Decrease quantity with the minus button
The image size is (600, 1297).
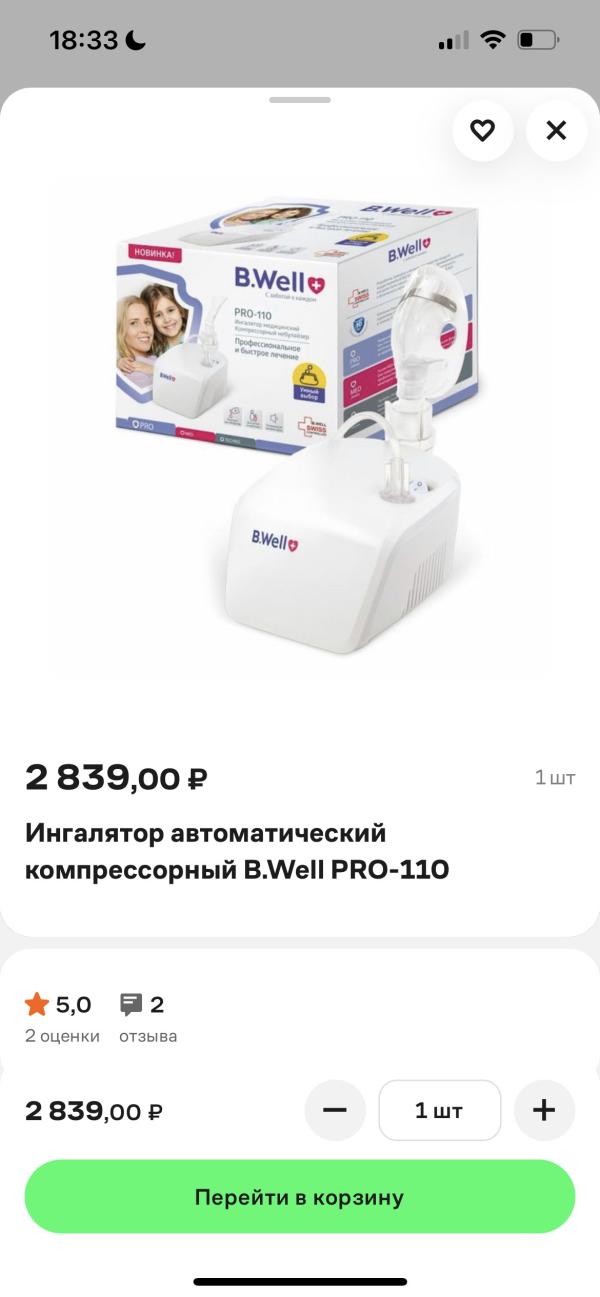[335, 1110]
